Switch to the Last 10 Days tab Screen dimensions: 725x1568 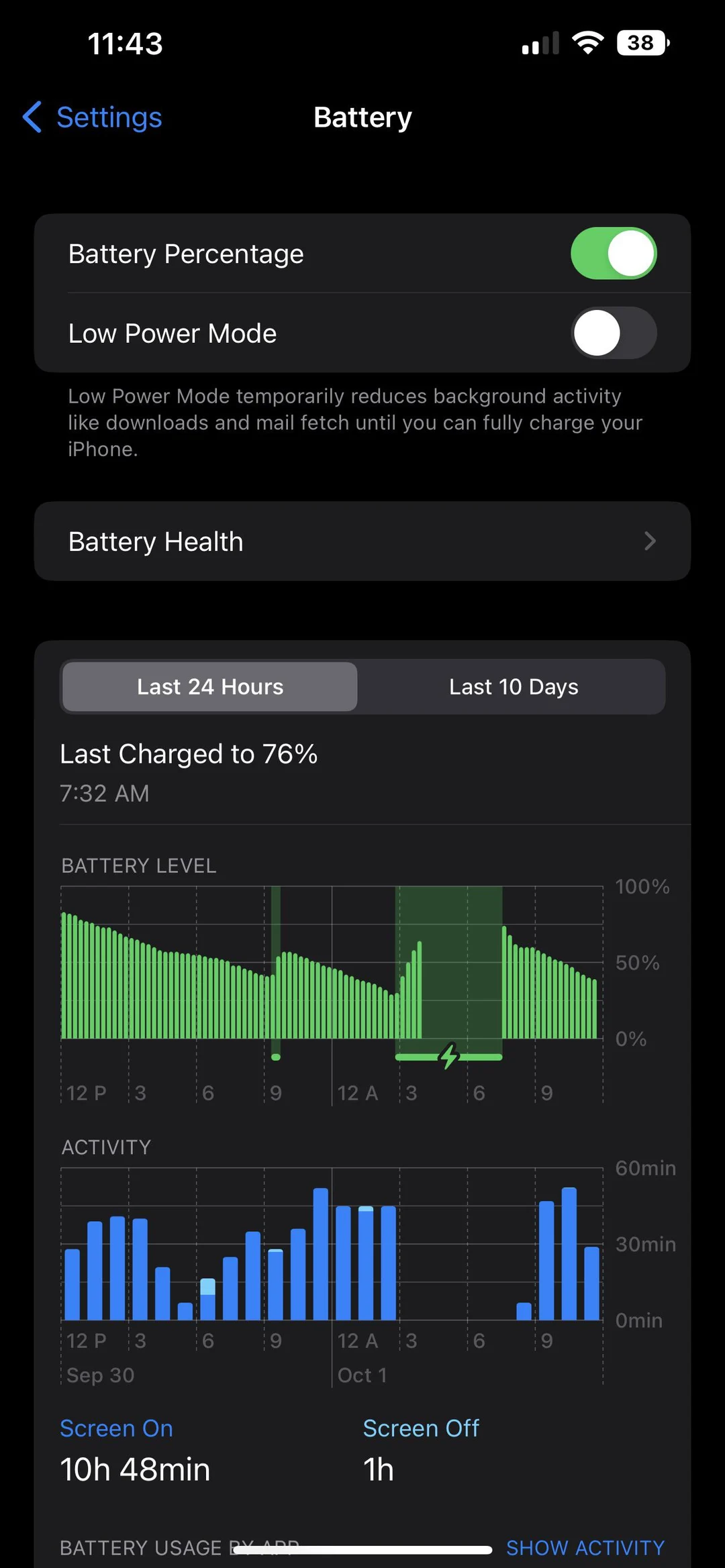coord(513,686)
